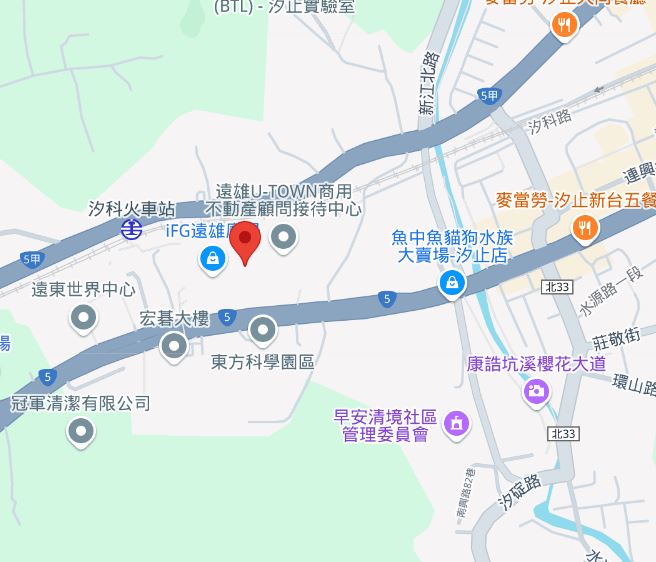Open the 汐科火車站 train station marker

(132, 230)
